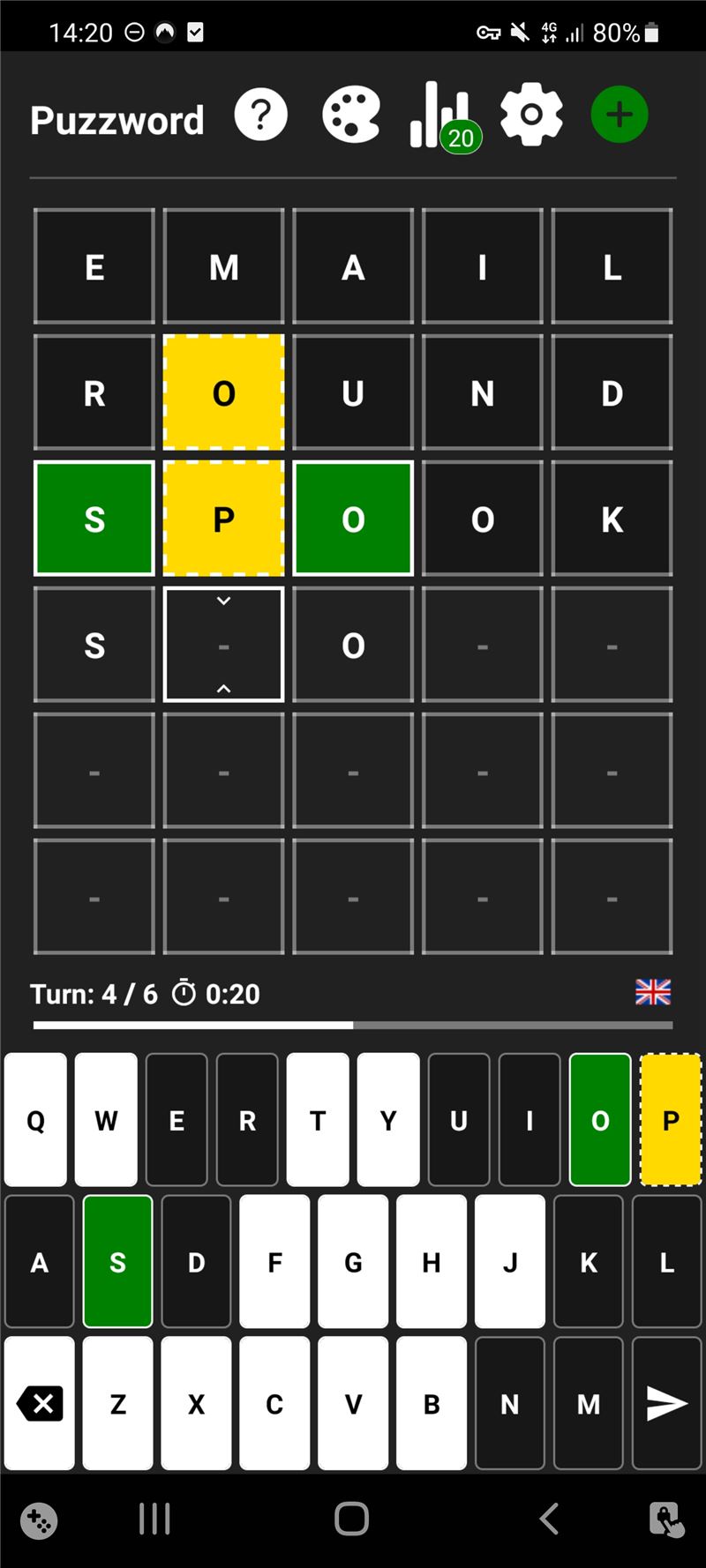The height and width of the screenshot is (1568, 706).
Task: Open the color palette themes
Action: pyautogui.click(x=351, y=115)
